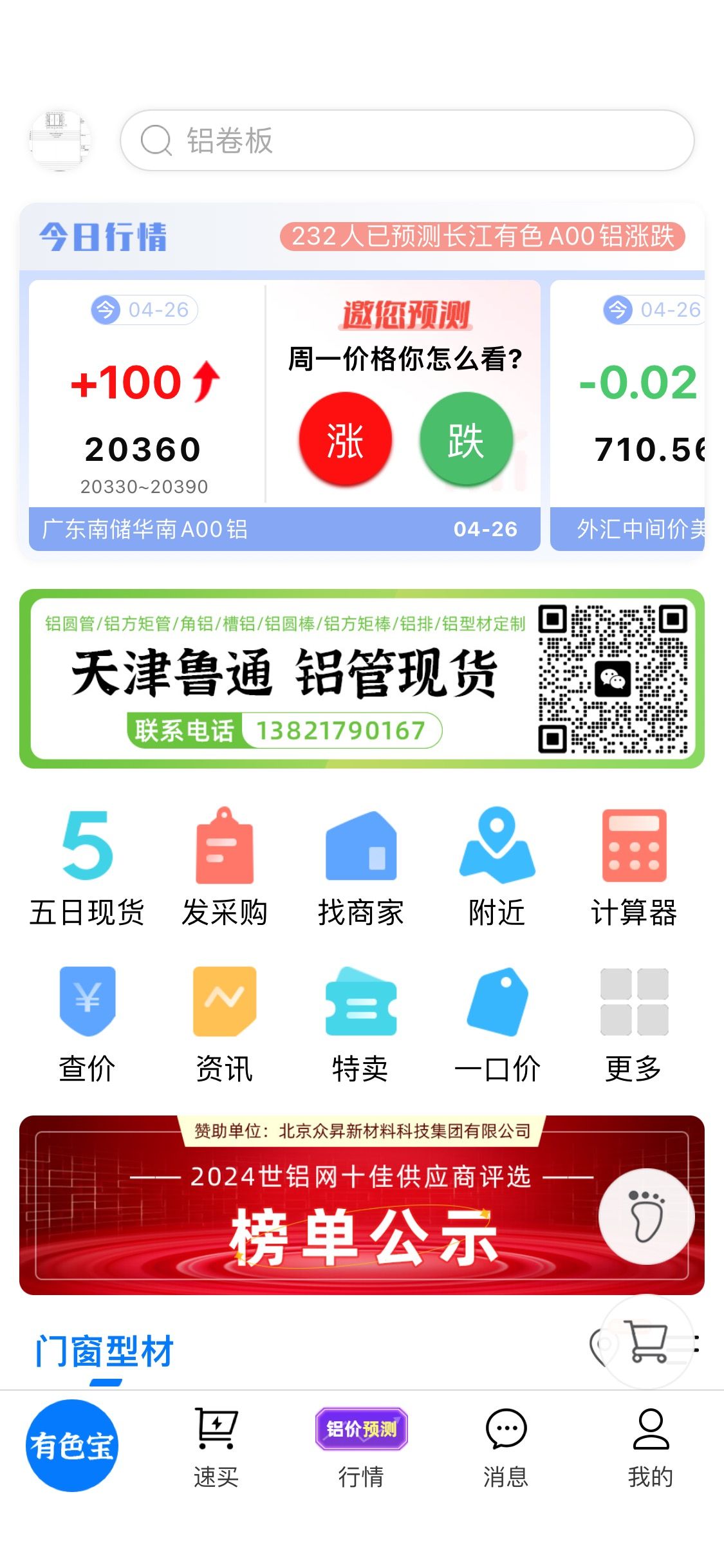
Task: Open 特卖 deals
Action: [x=361, y=1025]
